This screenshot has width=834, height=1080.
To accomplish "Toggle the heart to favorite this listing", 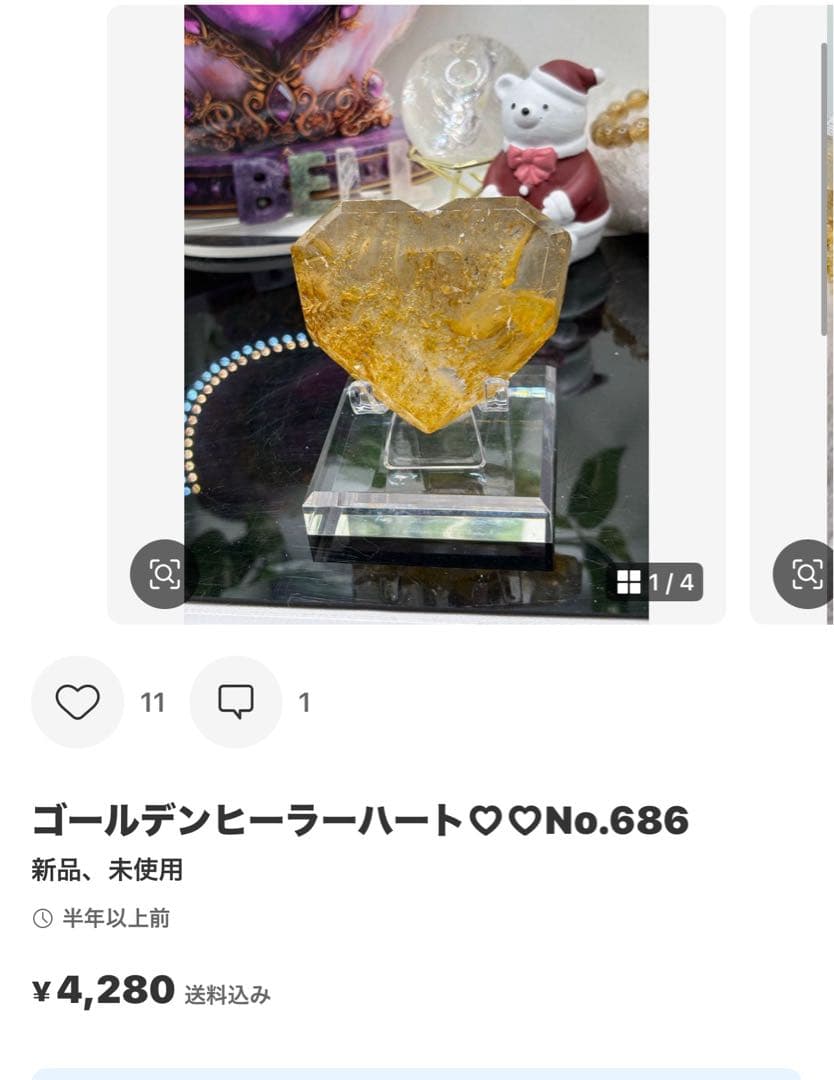I will 78,703.
